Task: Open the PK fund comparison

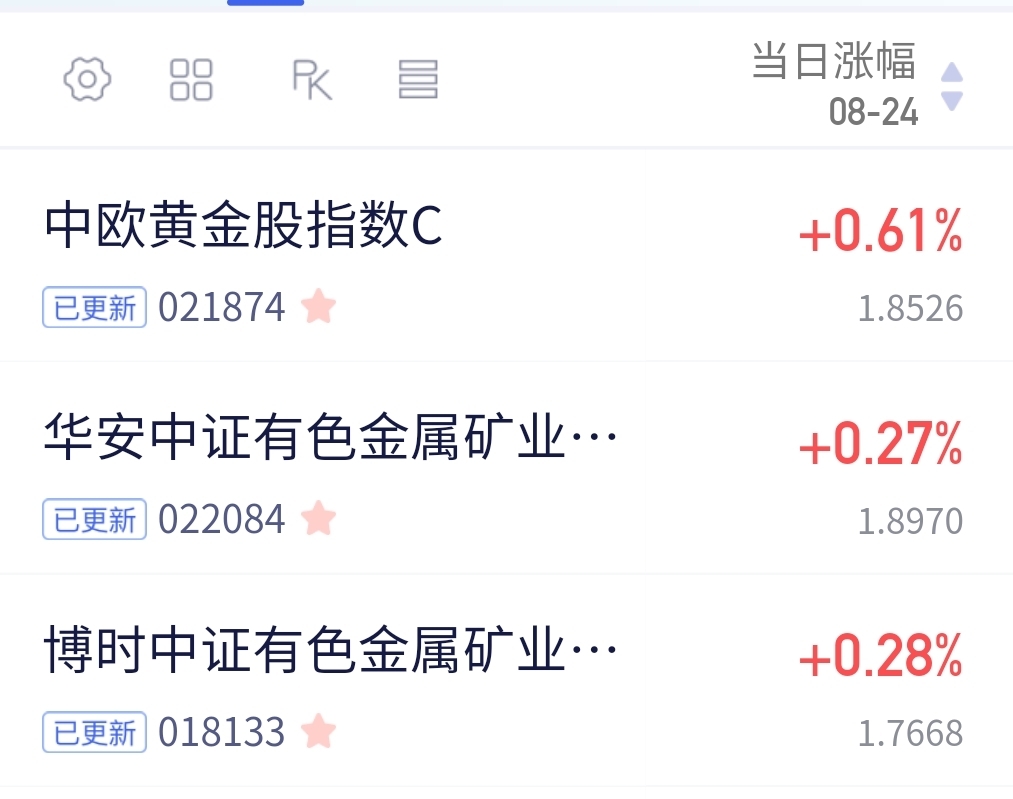Action: click(312, 80)
